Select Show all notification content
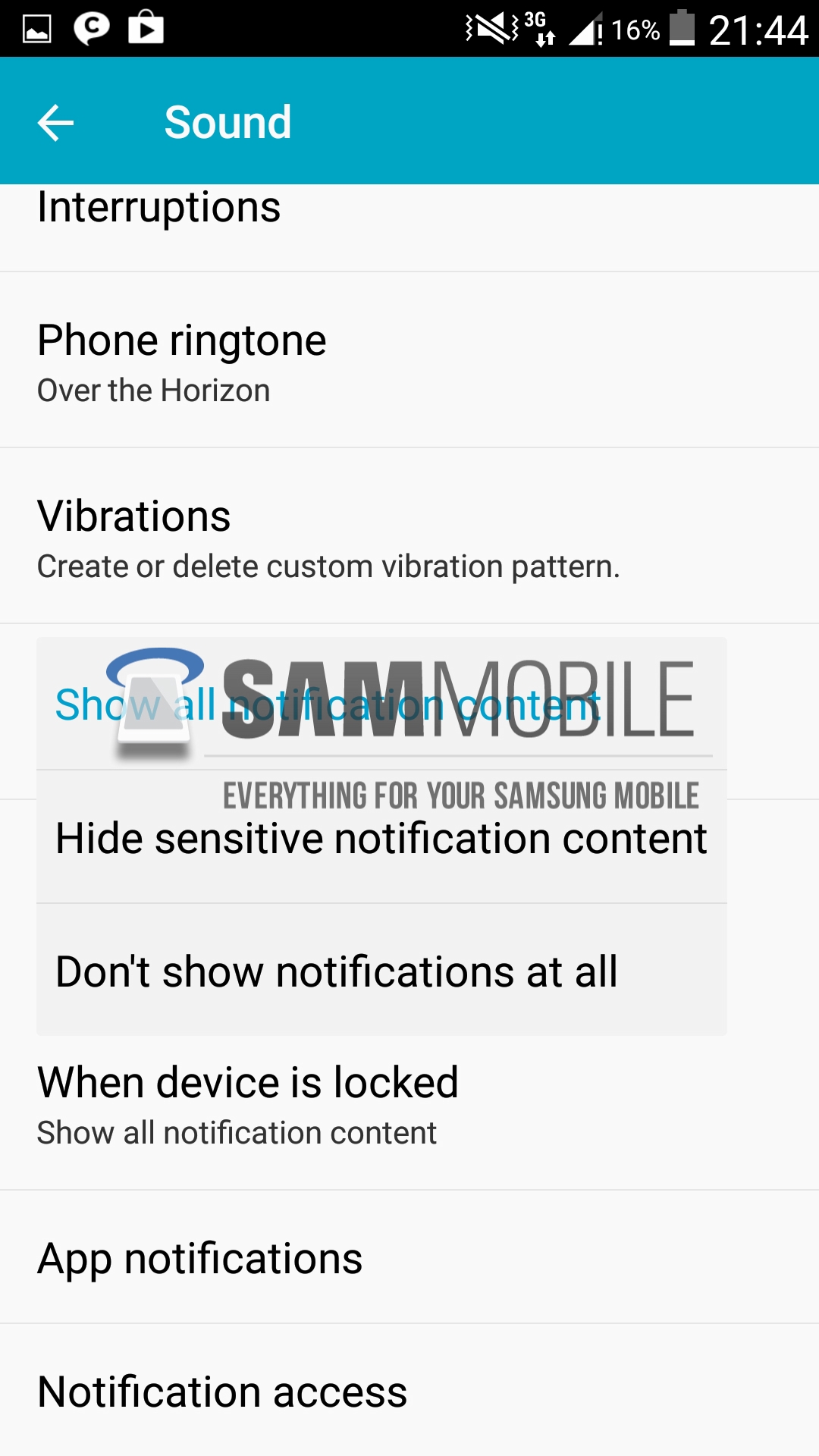 pyautogui.click(x=328, y=705)
